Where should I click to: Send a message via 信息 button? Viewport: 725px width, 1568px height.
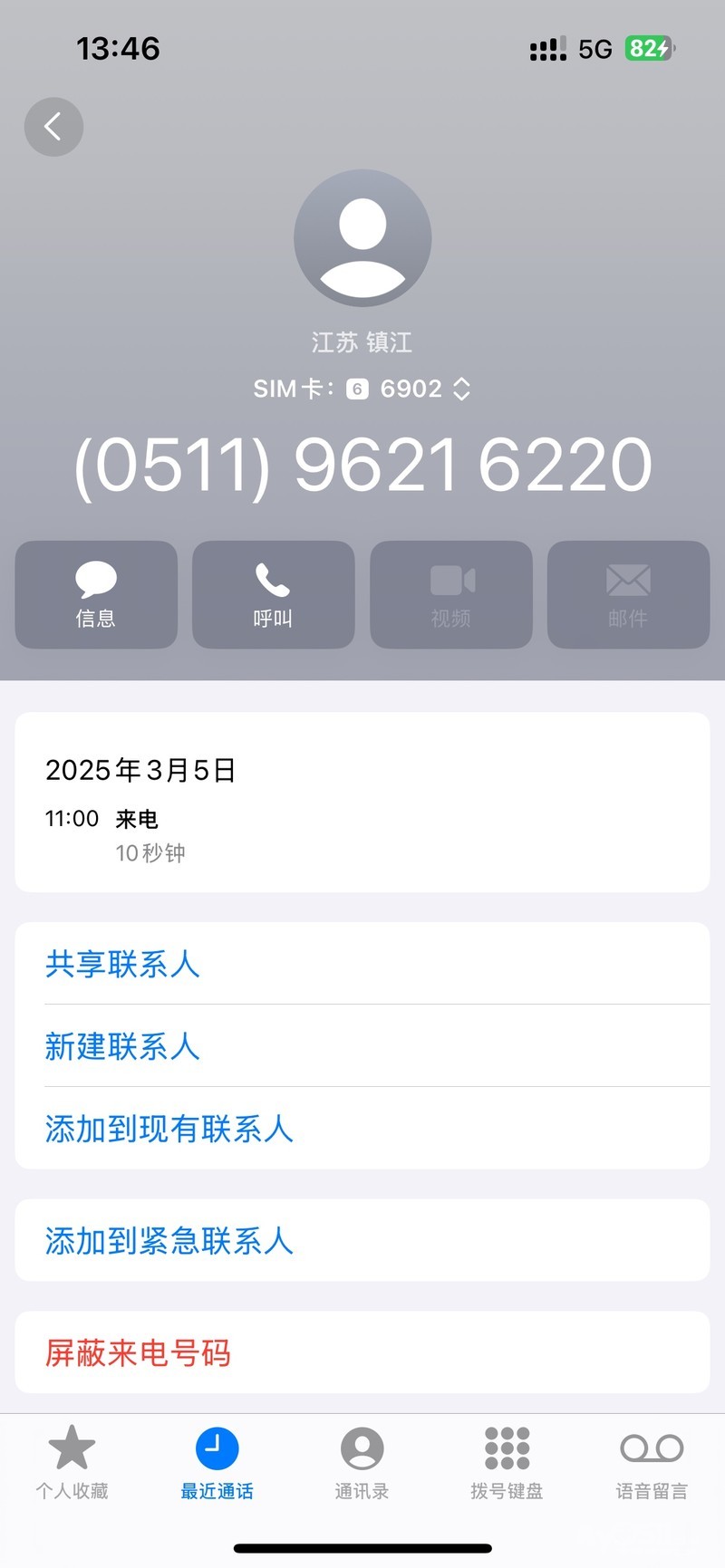pyautogui.click(x=96, y=594)
